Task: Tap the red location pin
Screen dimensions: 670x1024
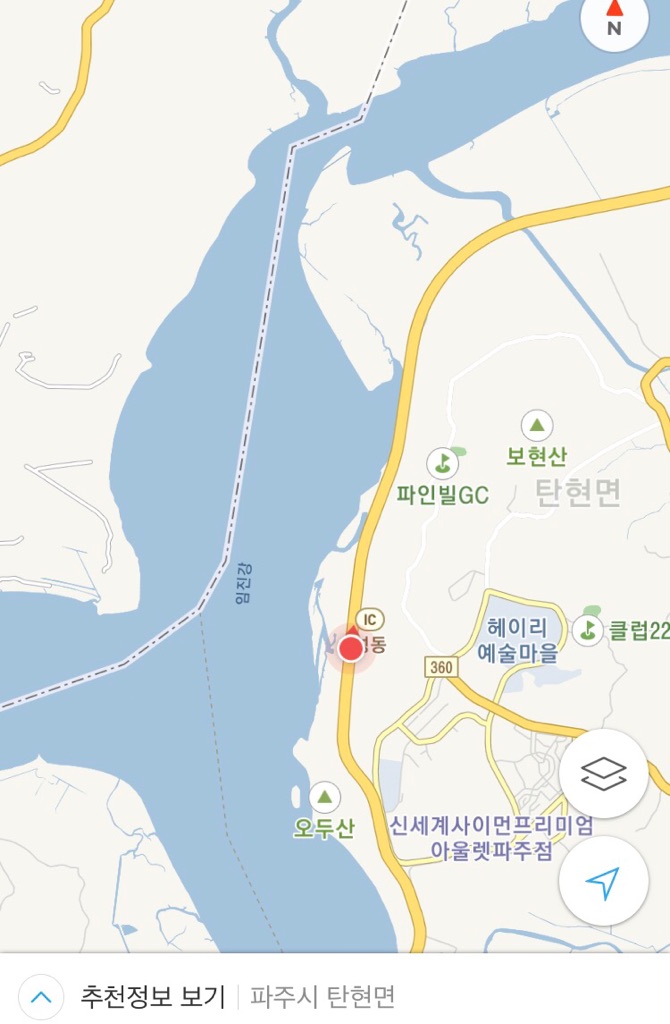Action: point(351,649)
